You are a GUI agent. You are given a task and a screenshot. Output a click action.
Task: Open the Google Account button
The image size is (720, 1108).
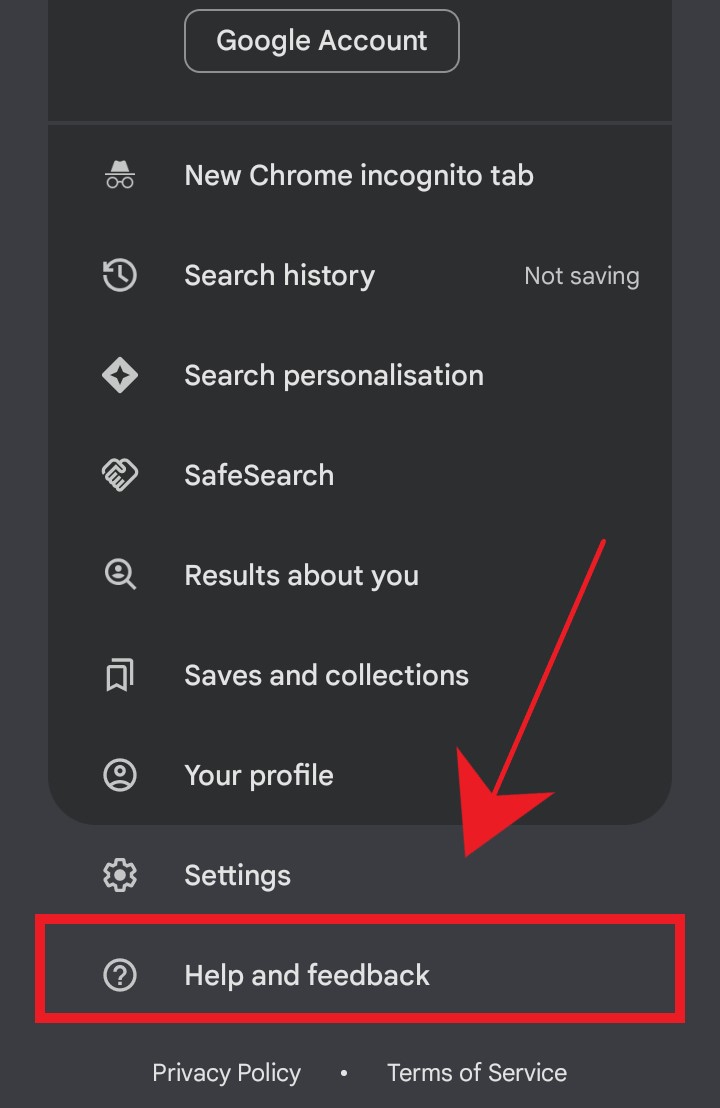tap(321, 41)
